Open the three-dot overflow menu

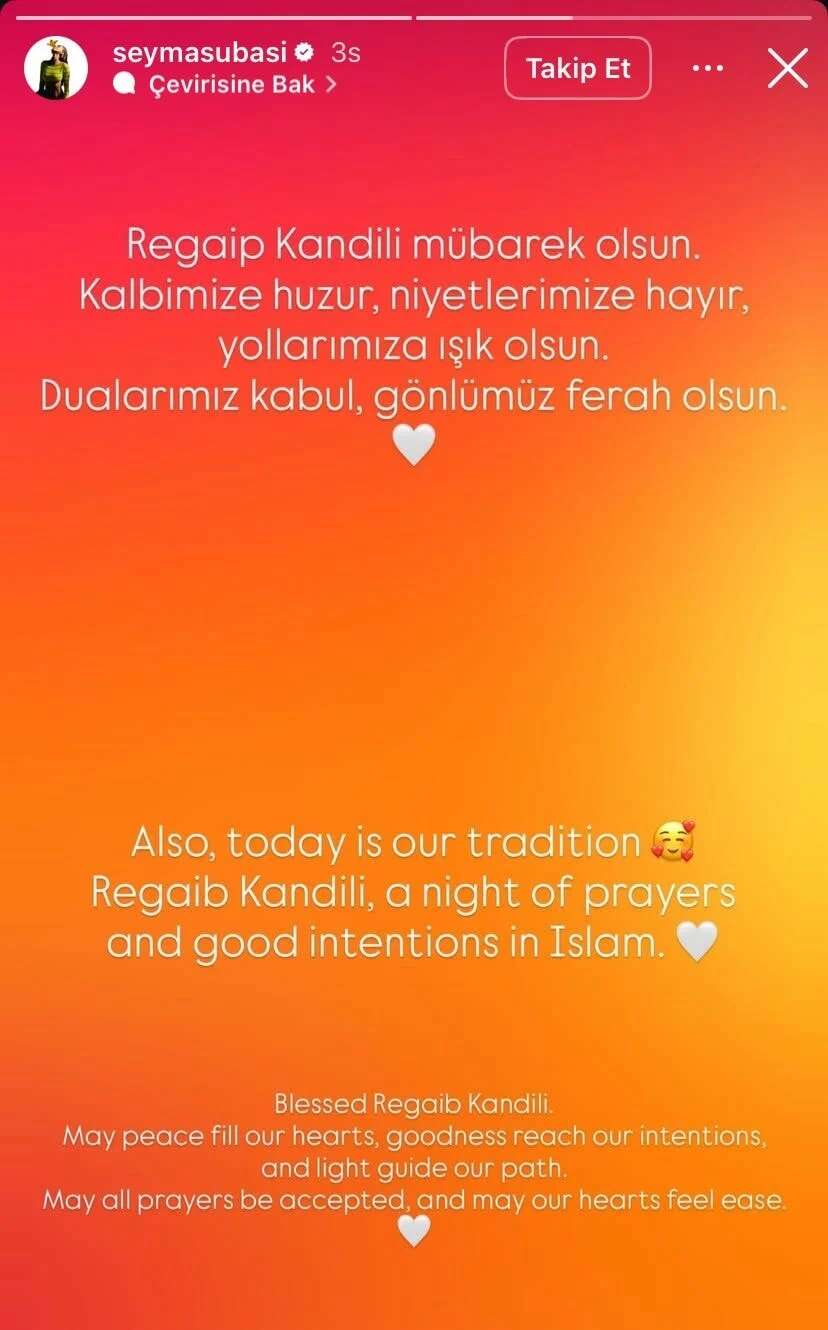click(707, 69)
